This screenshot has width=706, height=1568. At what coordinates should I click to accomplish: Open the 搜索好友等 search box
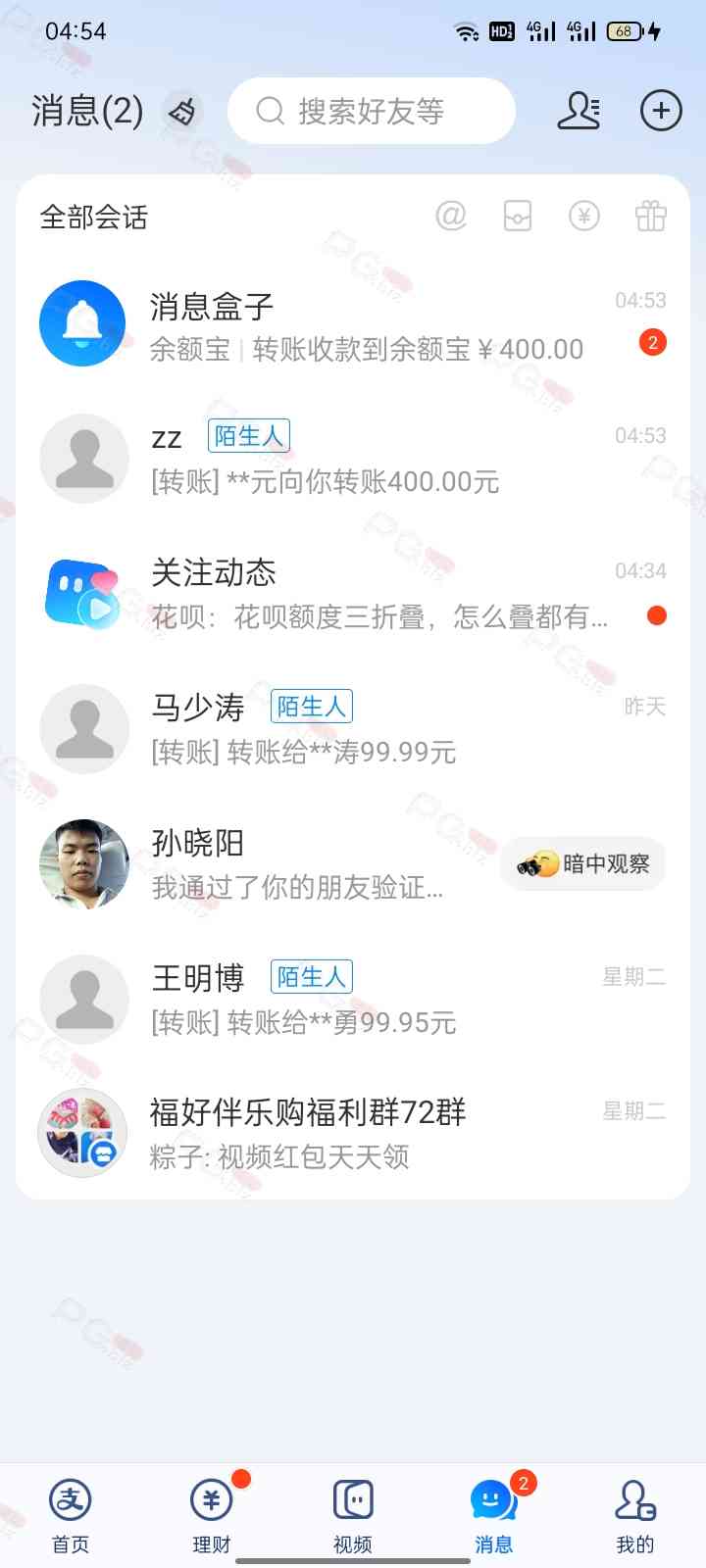click(x=371, y=111)
